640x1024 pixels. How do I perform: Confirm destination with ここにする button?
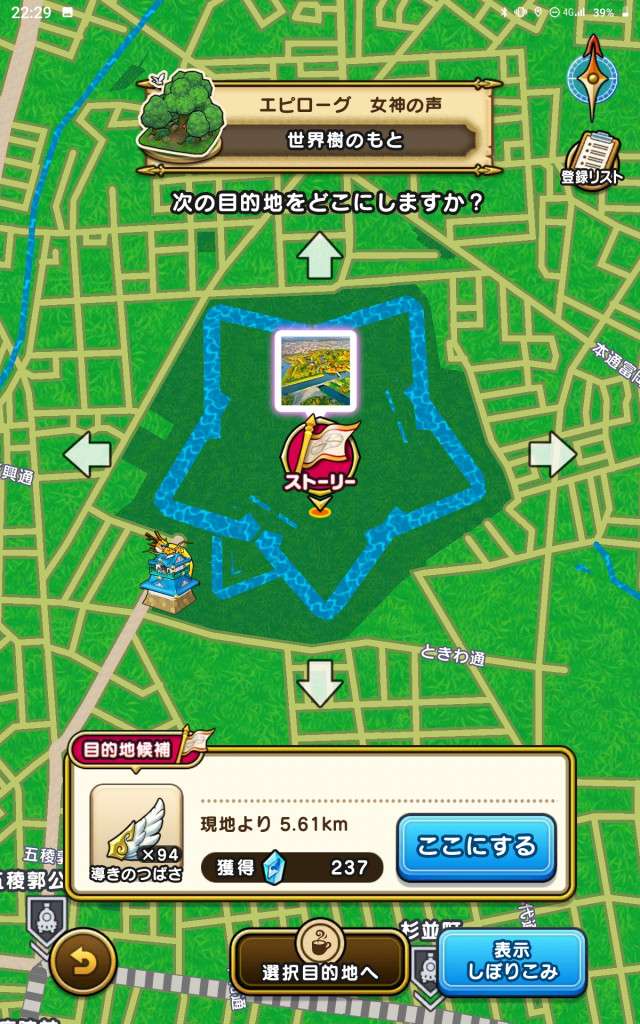pos(476,847)
